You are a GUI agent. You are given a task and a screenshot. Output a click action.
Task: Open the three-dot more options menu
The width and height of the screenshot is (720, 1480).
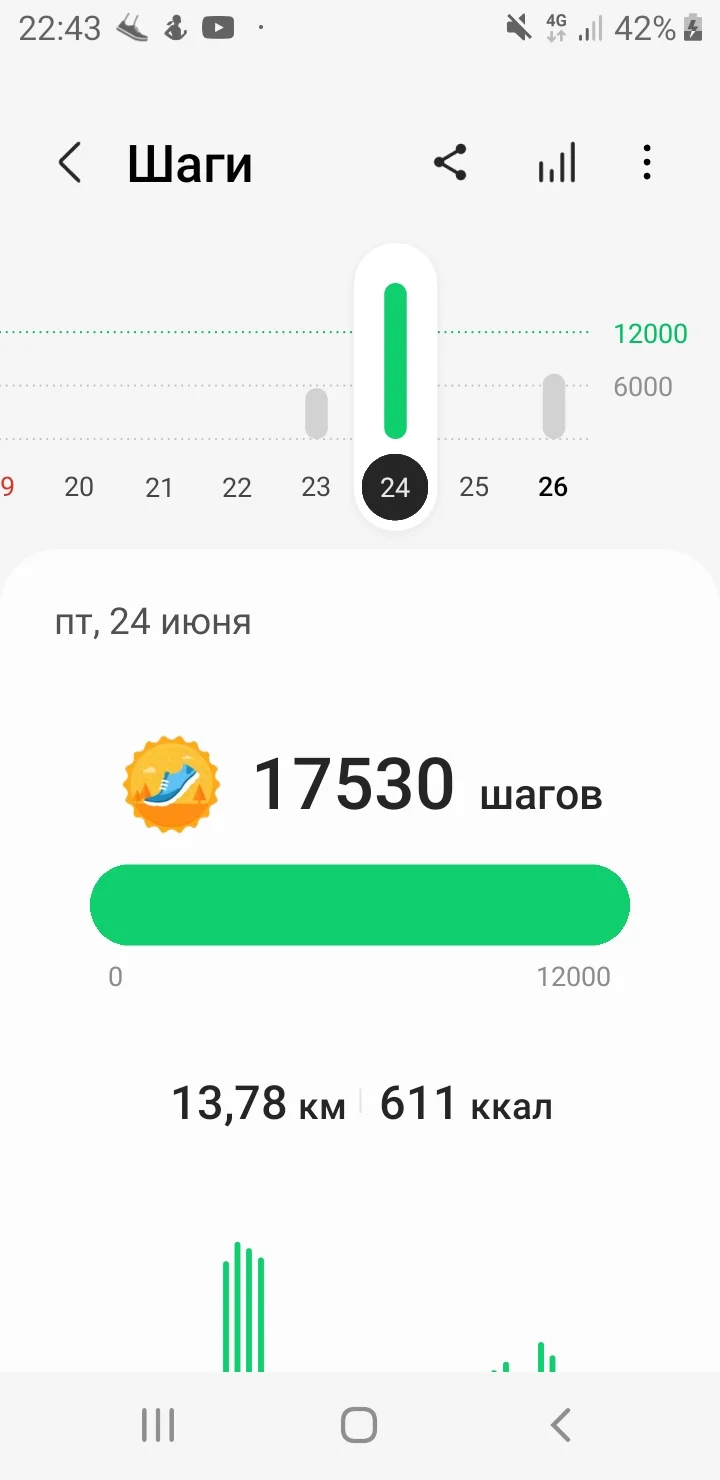pos(647,162)
